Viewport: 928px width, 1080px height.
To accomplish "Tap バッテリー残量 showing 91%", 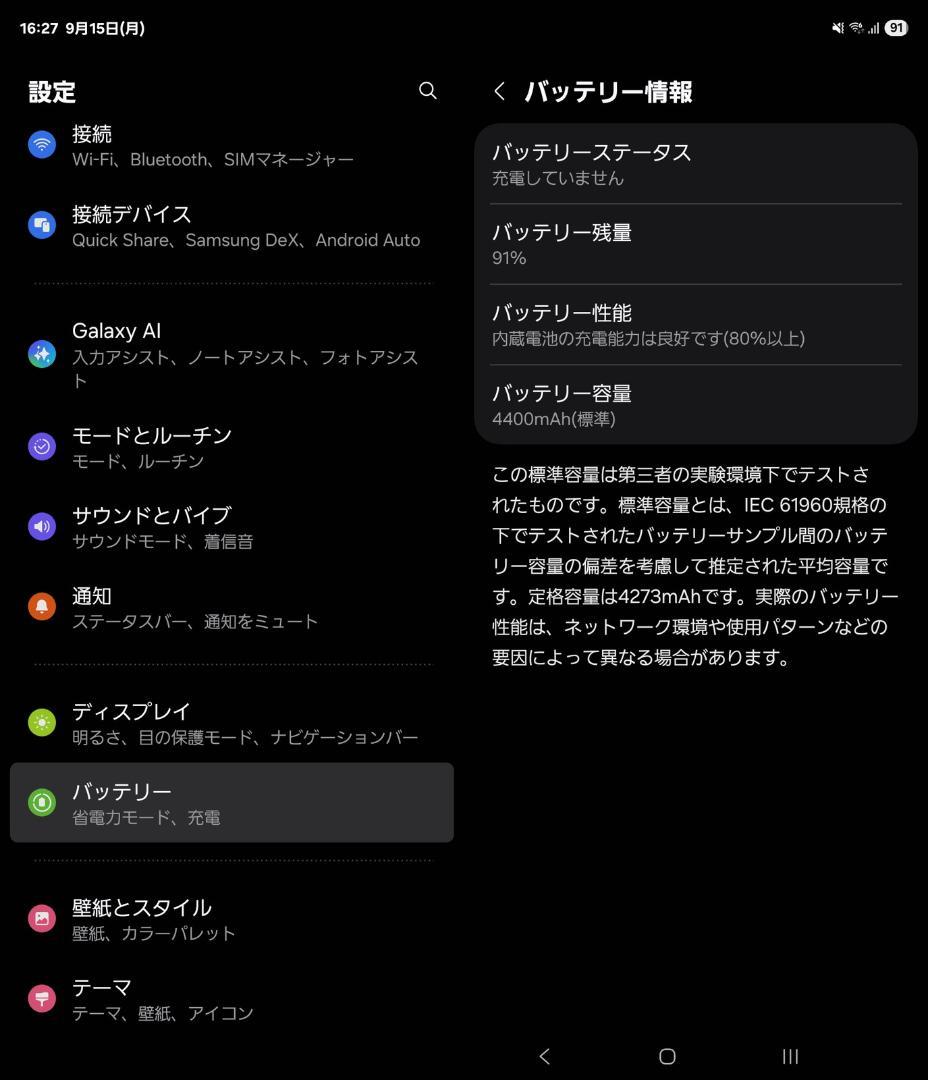I will click(695, 243).
